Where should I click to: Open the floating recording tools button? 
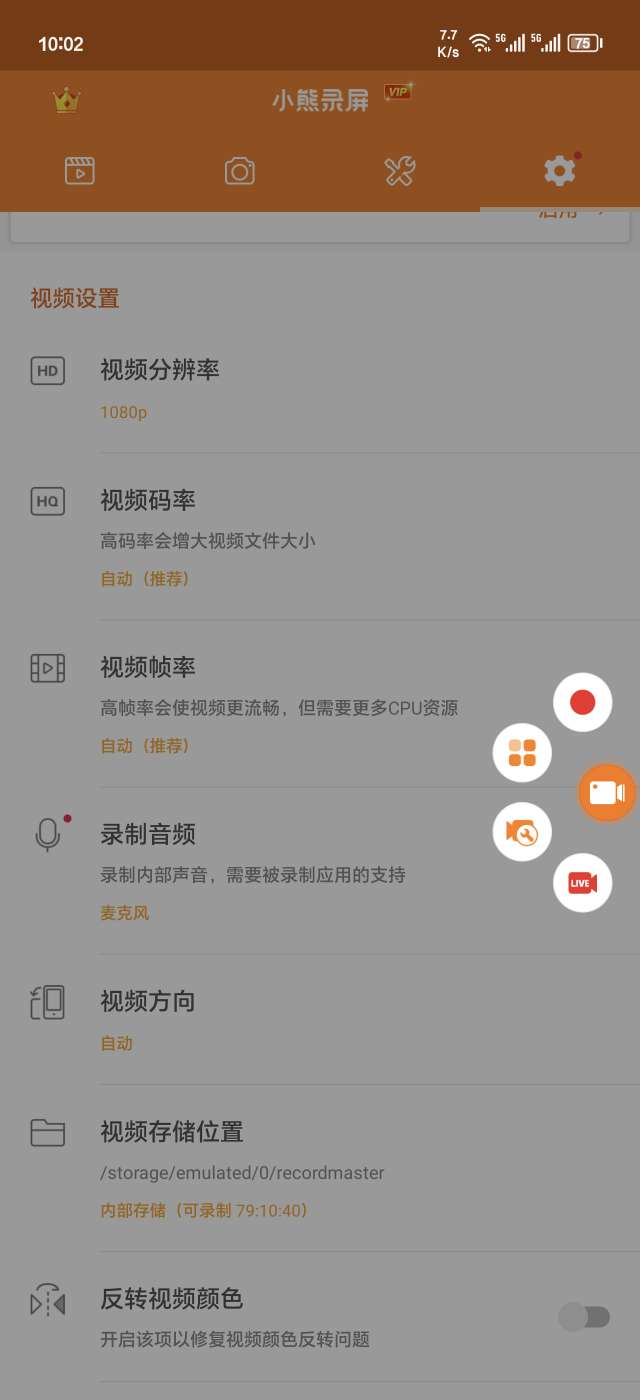(522, 832)
